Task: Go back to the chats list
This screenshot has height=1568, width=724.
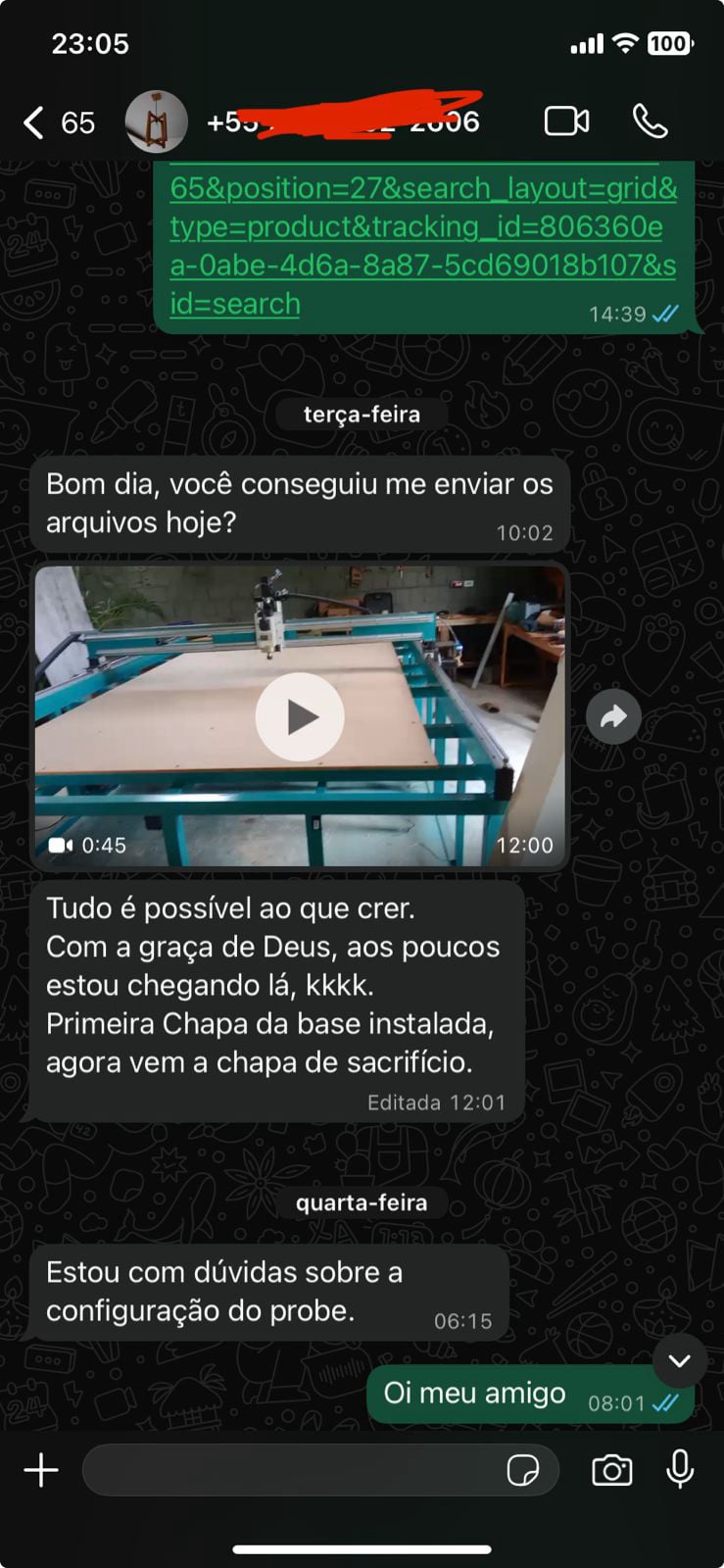Action: point(35,122)
